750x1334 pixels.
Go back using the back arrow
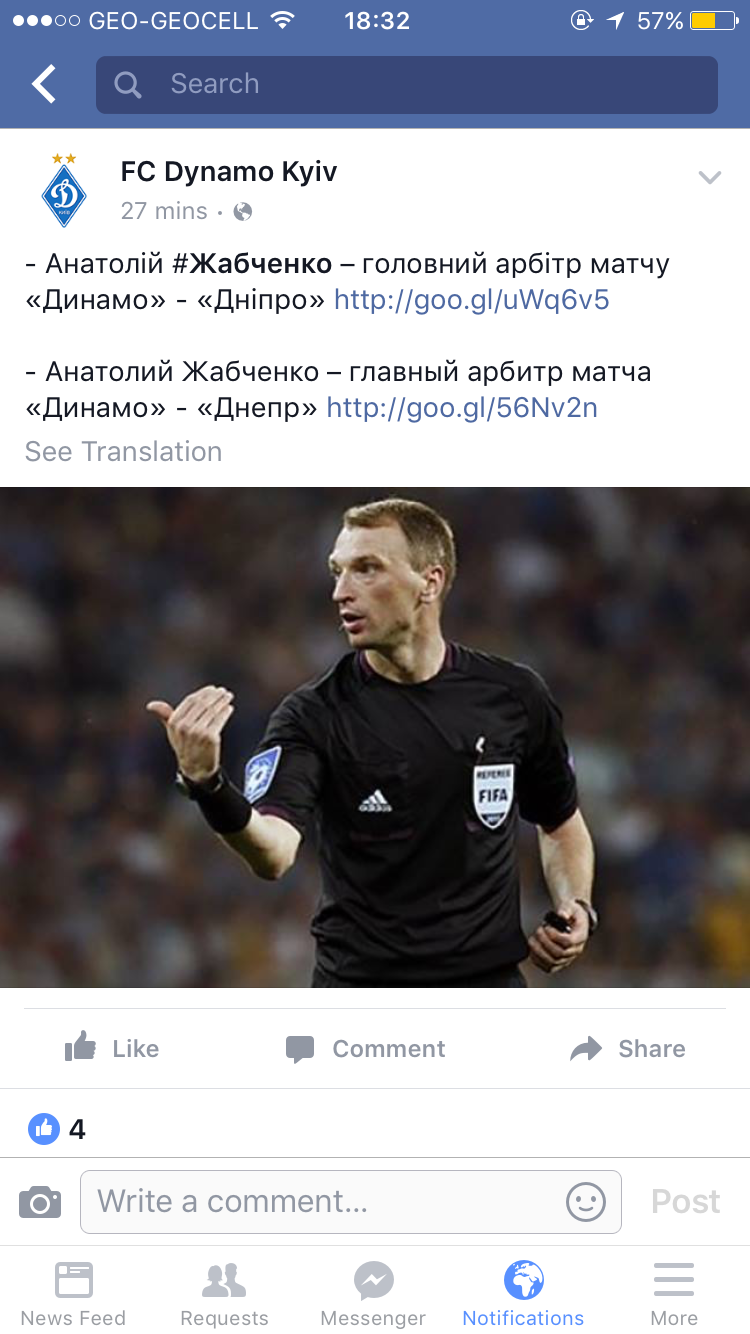(x=44, y=84)
